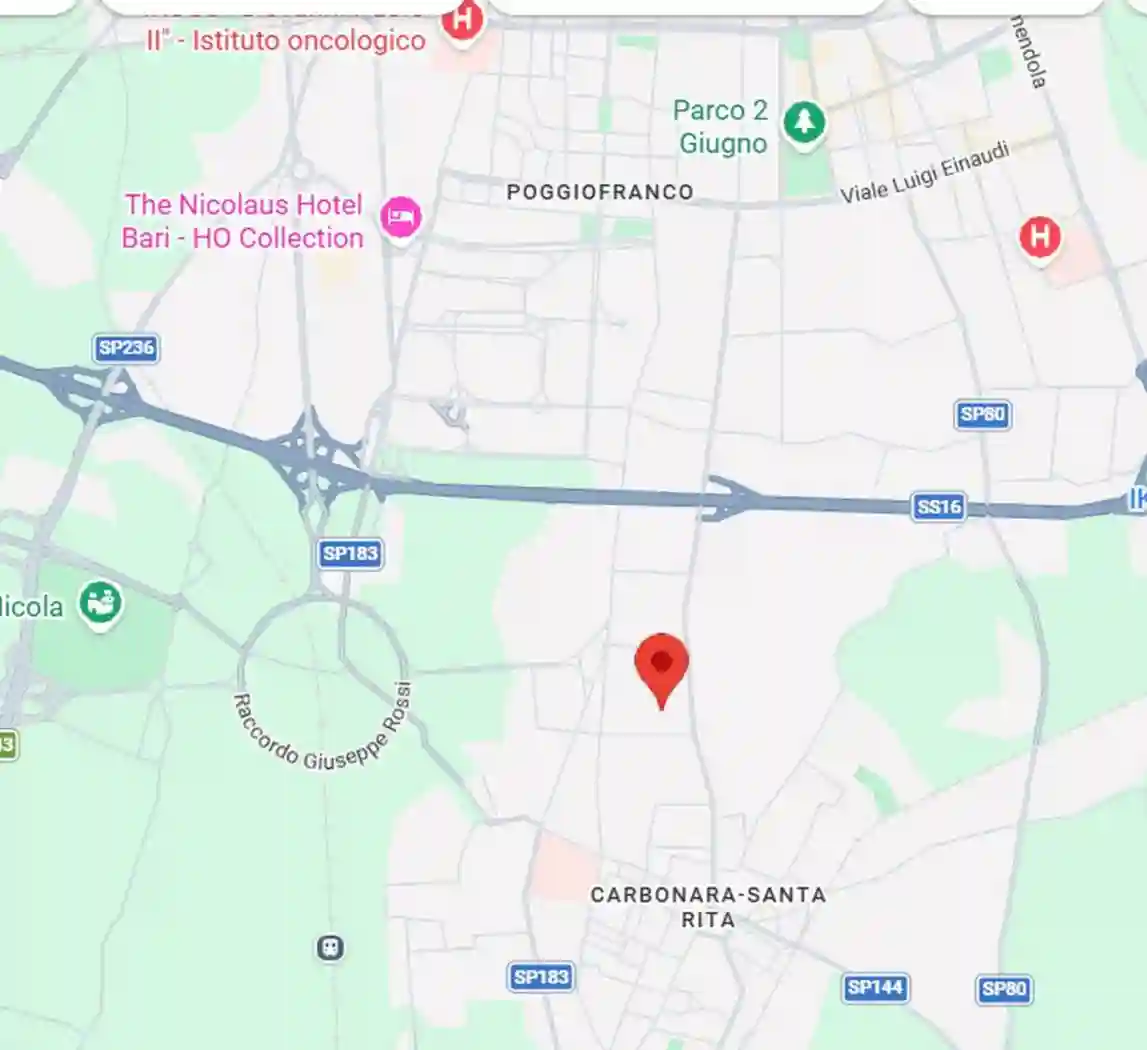
Task: Select the Parco 2 Giugno park pin
Action: (804, 123)
